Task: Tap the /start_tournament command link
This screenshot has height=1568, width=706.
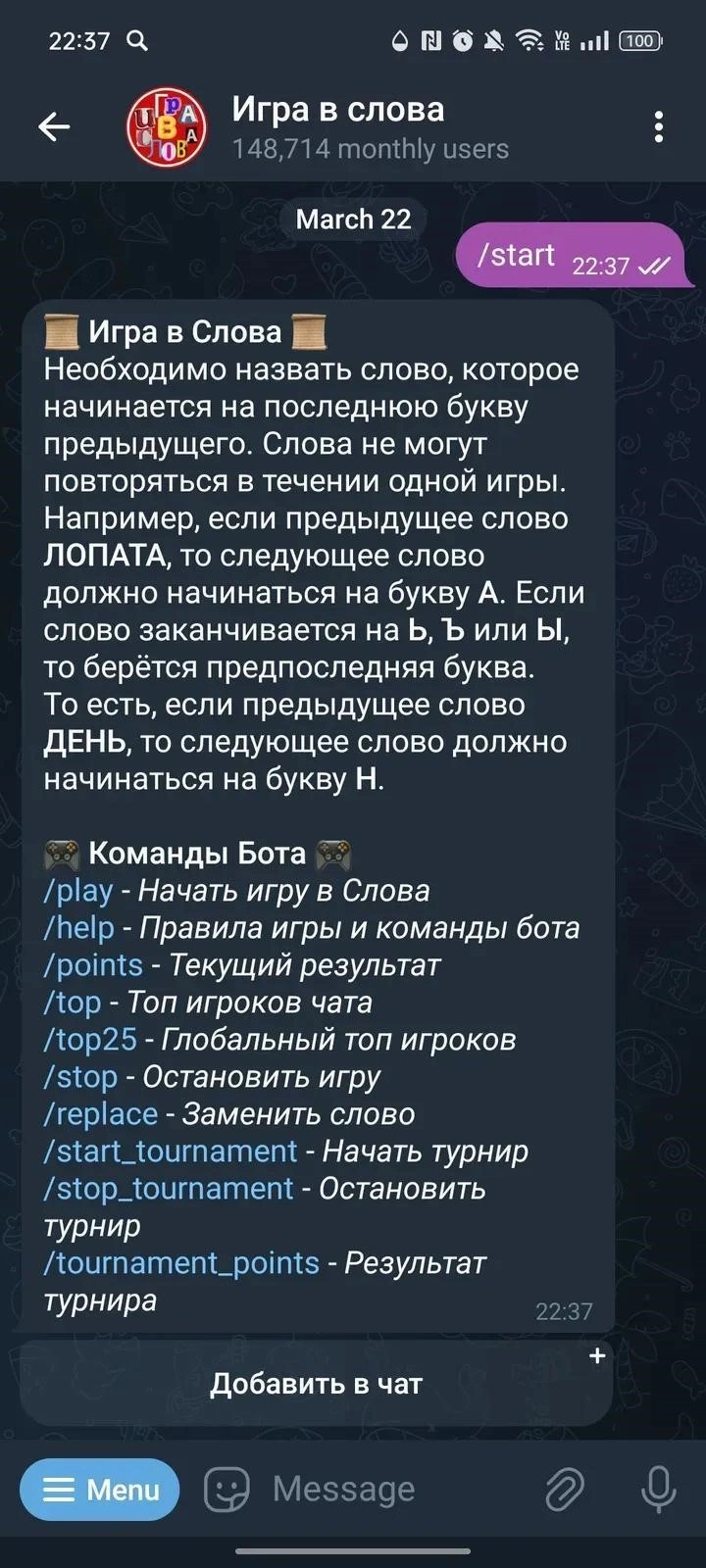Action: click(x=170, y=1151)
